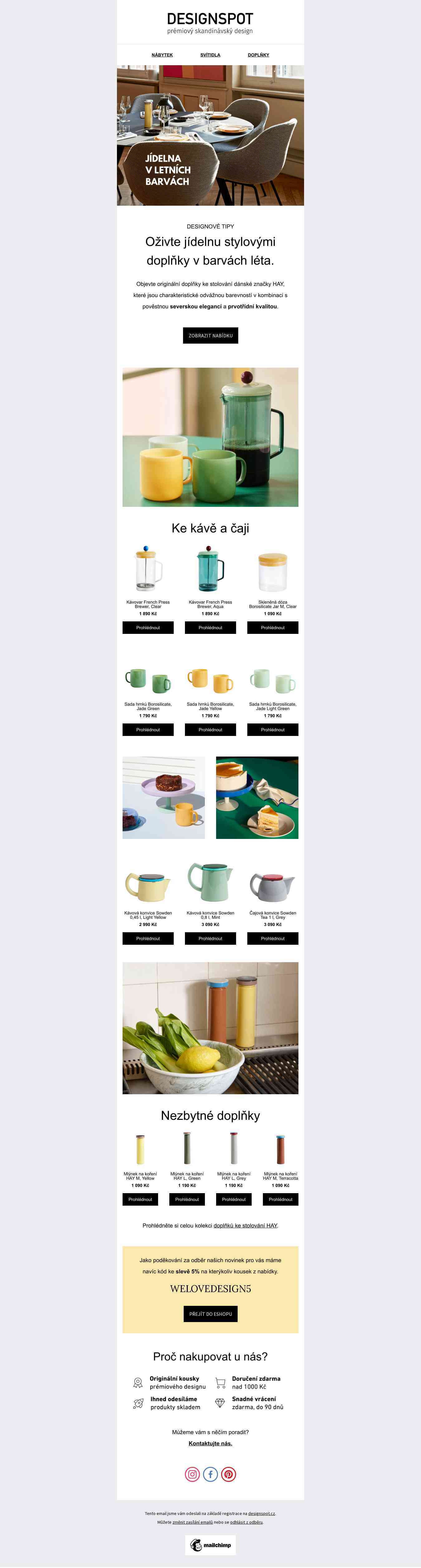Open the Pinterest profile icon
421x1568 pixels.
point(229,1474)
